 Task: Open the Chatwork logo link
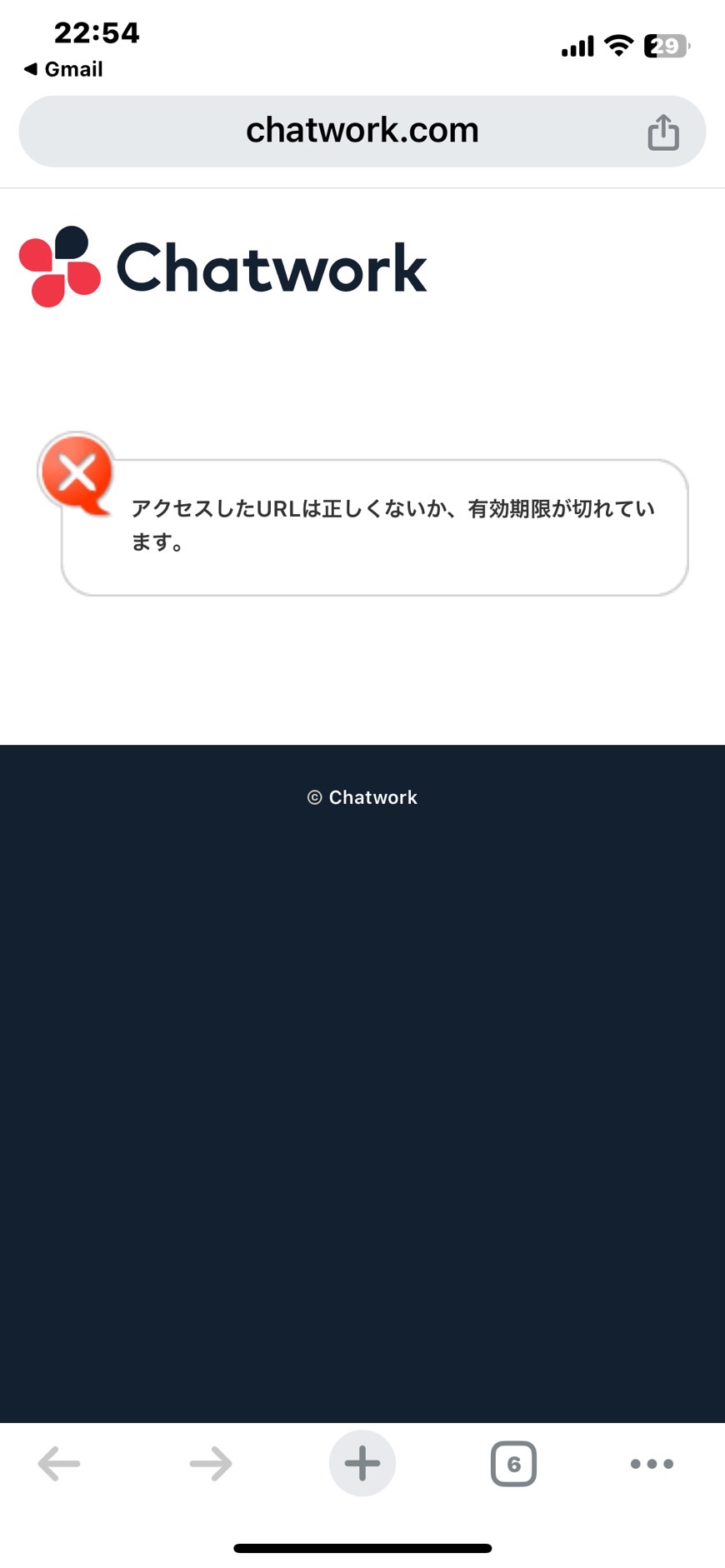tap(222, 267)
